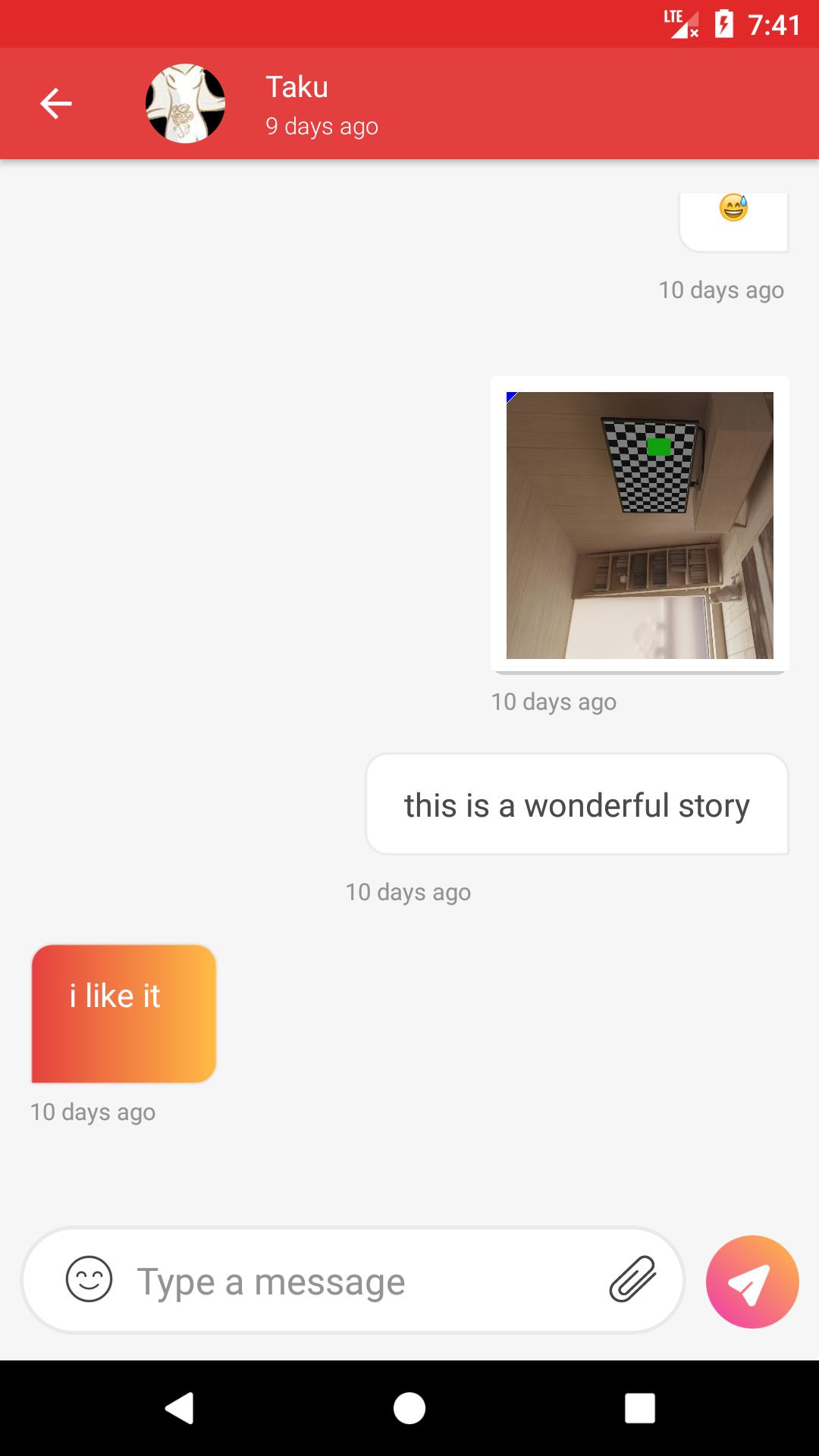This screenshot has height=1456, width=819.
Task: Go back using the header arrow
Action: 56,104
